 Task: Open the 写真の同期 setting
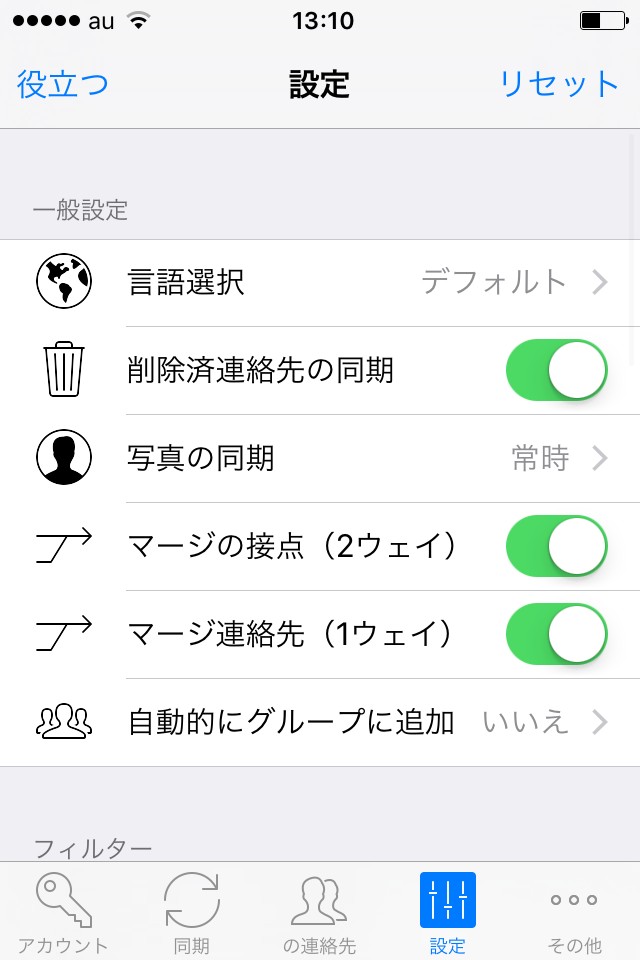[320, 459]
